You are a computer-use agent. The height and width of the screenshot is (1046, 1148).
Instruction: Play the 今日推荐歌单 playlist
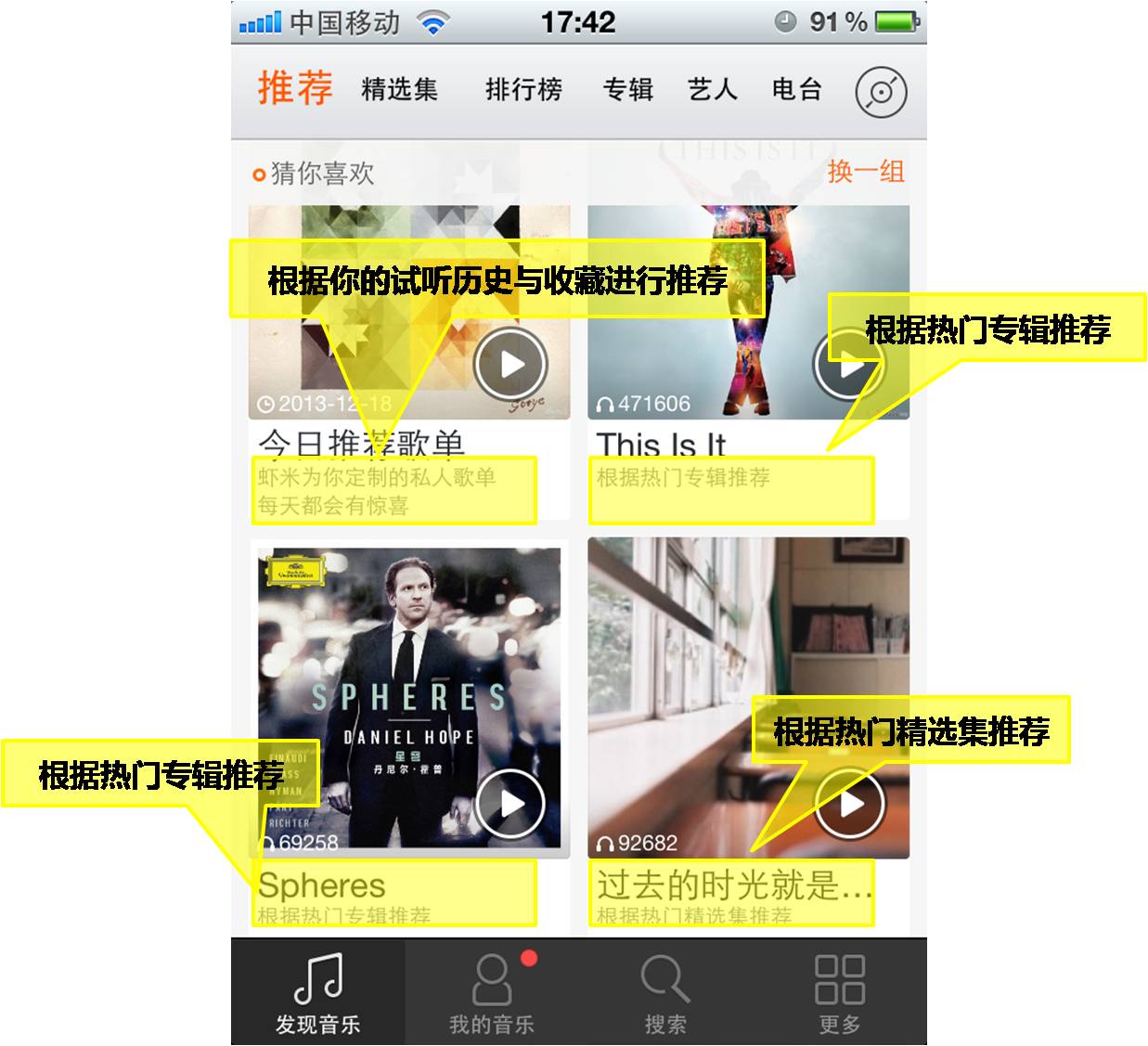click(511, 365)
